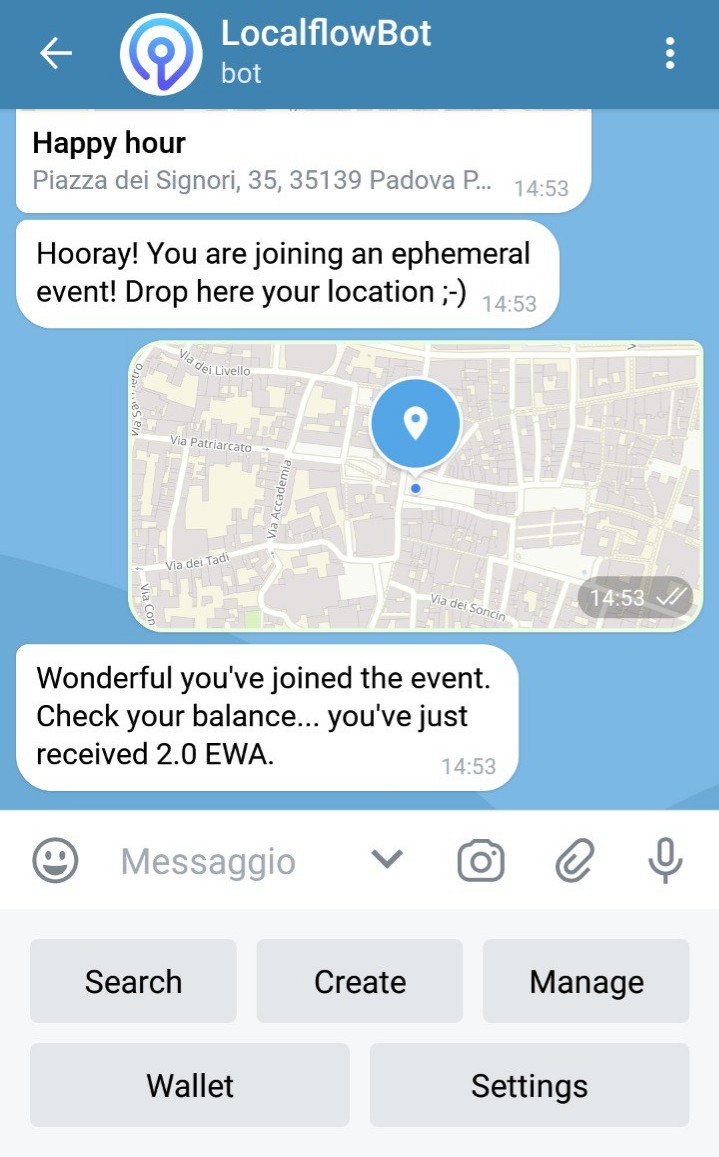The image size is (719, 1157).
Task: Tap the microphone to record voice
Action: coord(665,860)
